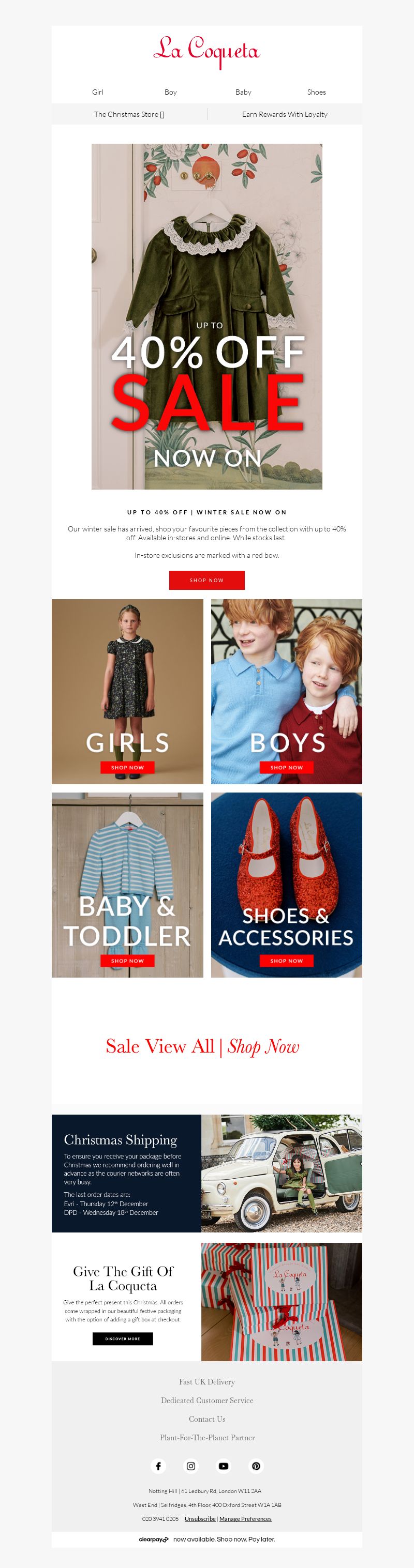This screenshot has height=1568, width=414.
Task: Tap the red Shop Now button under winter sale text
Action: point(206,580)
